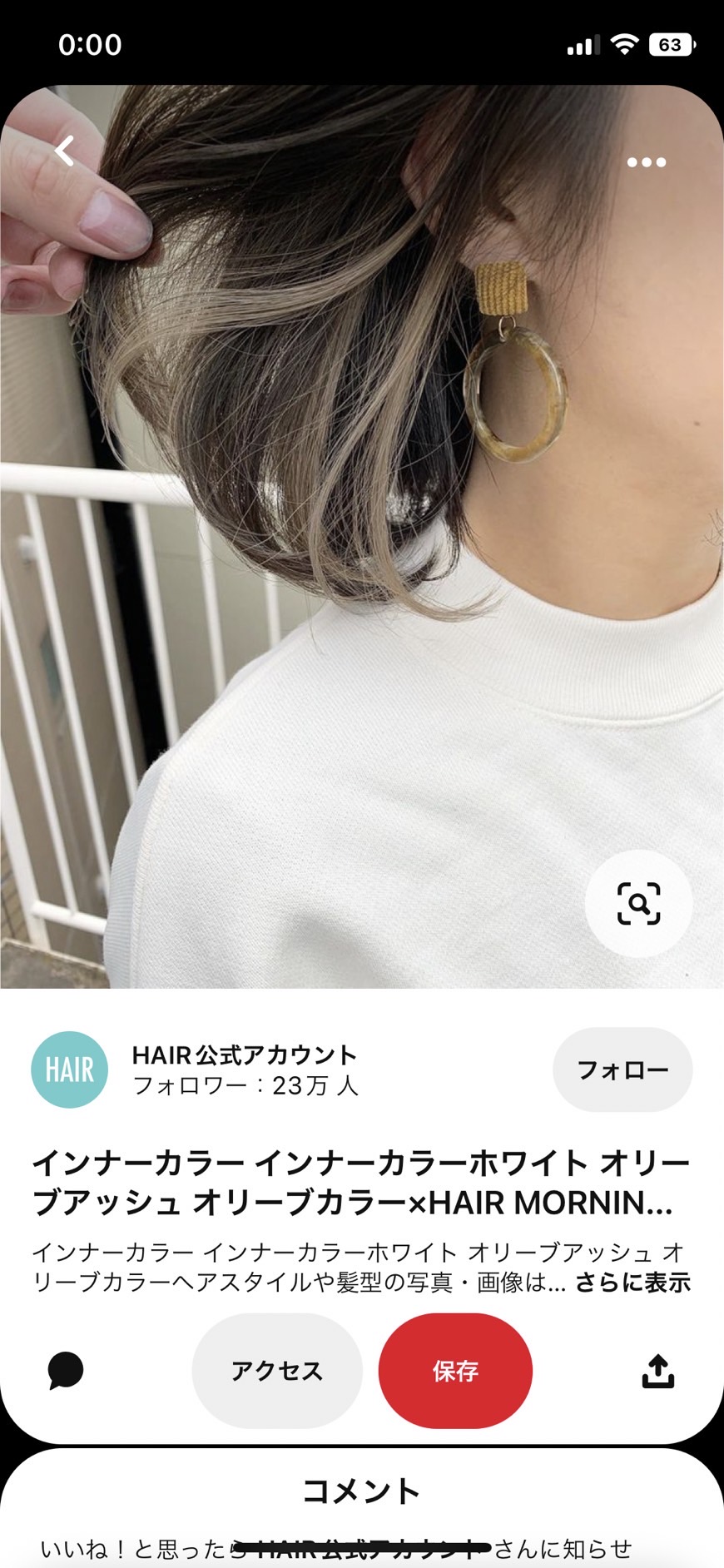The image size is (724, 1568).
Task: Open the HAIR account profile avatar
Action: [x=69, y=1069]
